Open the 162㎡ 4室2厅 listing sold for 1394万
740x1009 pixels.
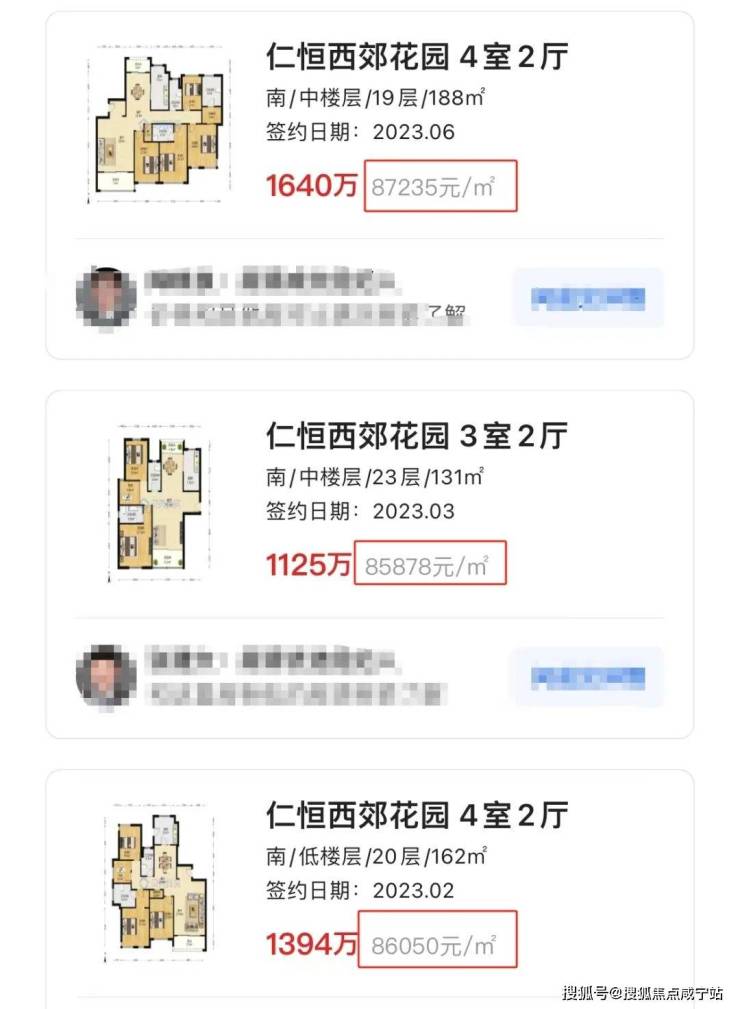[x=416, y=815]
